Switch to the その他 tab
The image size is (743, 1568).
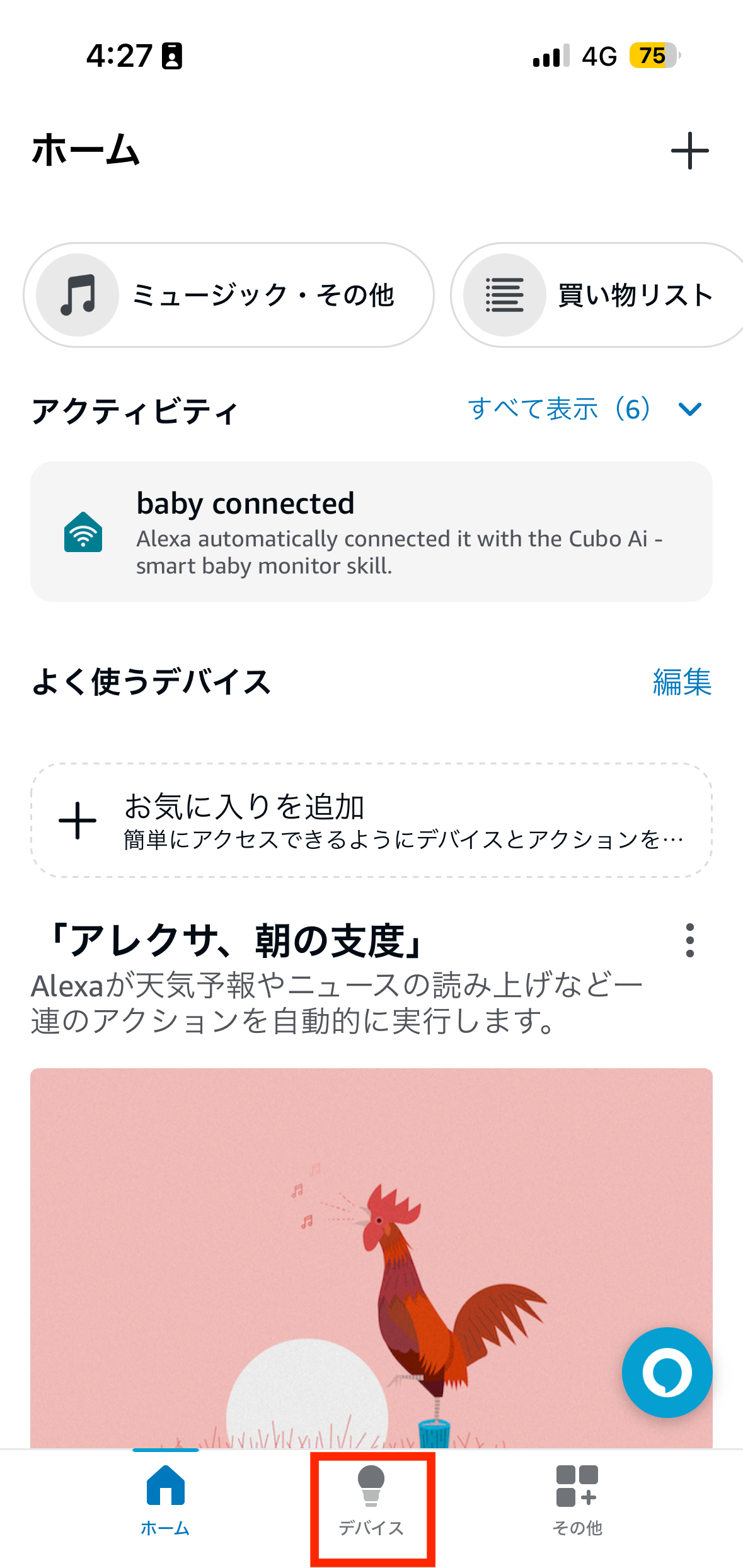click(577, 1501)
